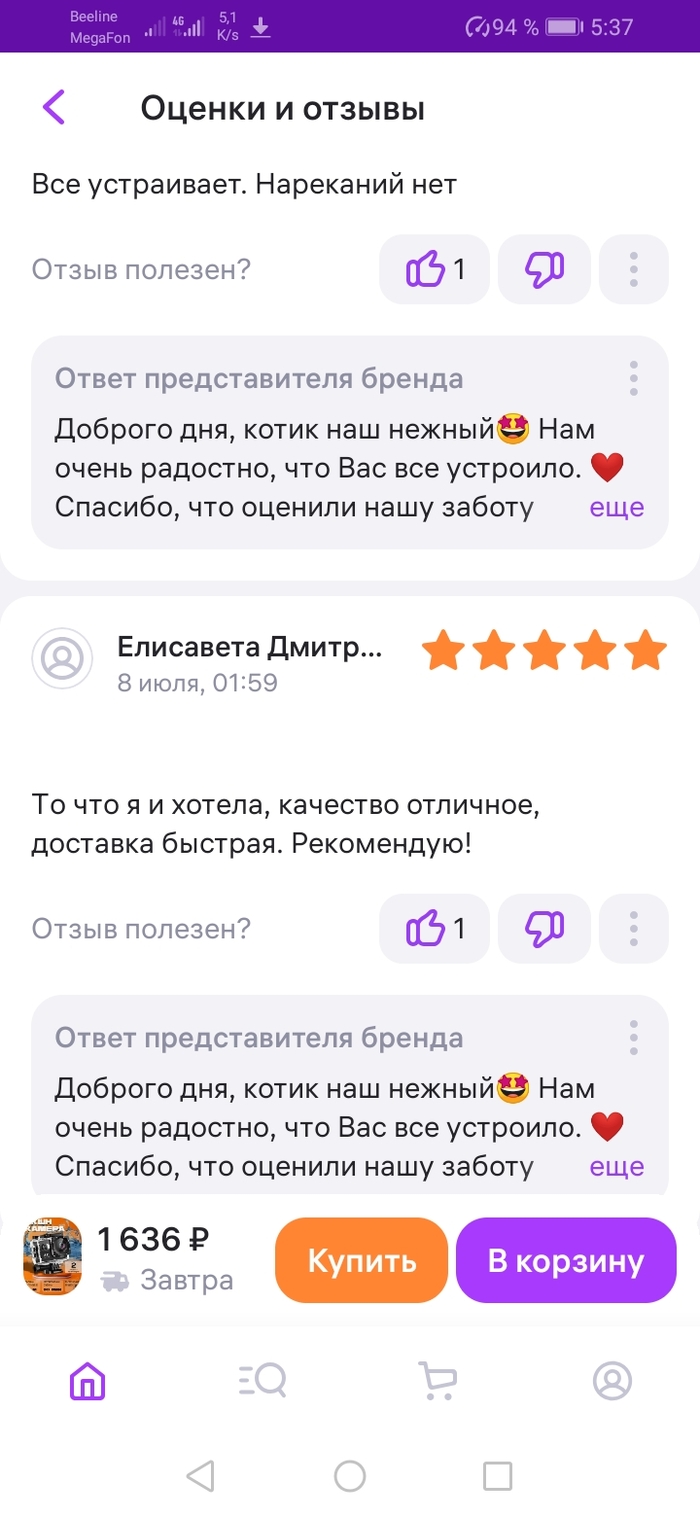Tap the system back button
Screen dimensions: 700x1517
tap(201, 1475)
